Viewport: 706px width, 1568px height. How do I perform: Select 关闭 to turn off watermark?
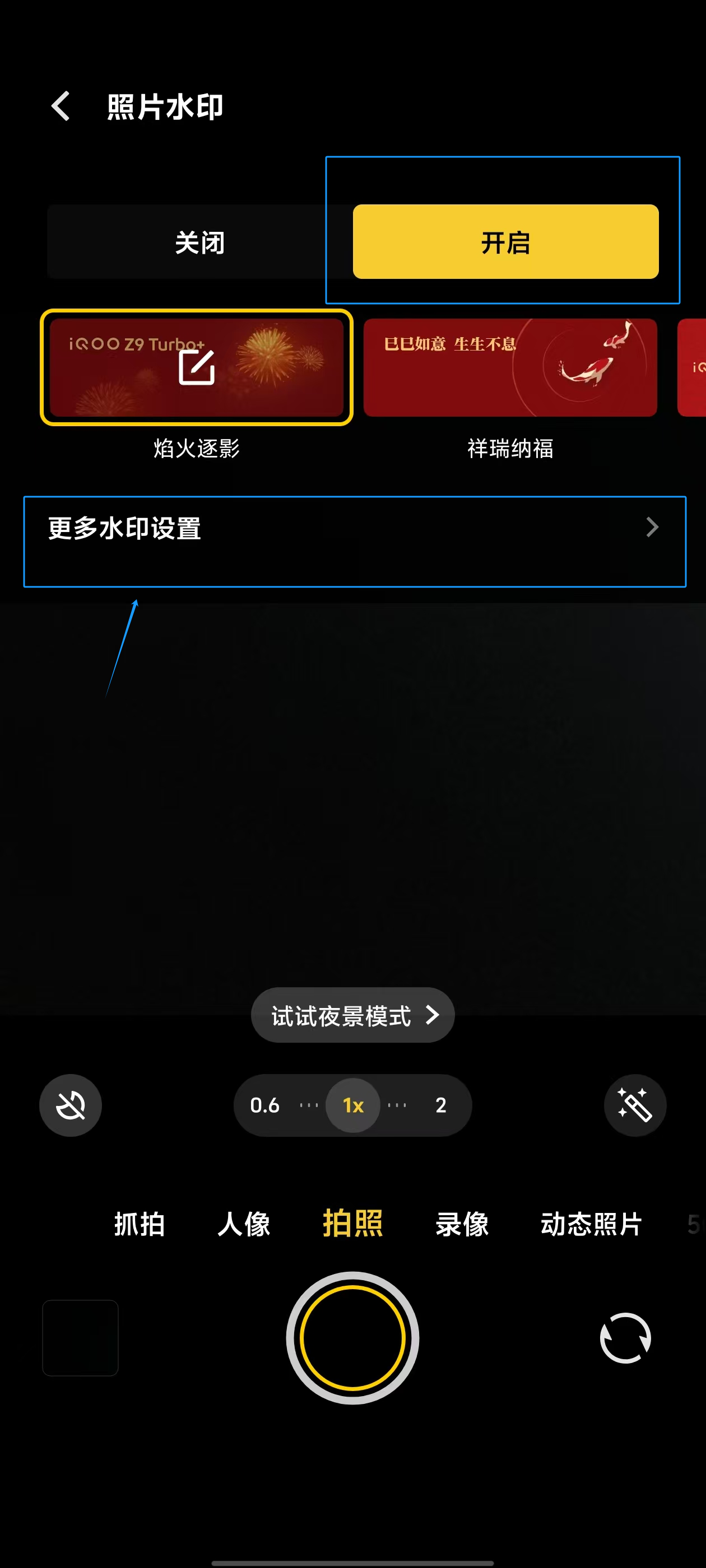click(199, 242)
